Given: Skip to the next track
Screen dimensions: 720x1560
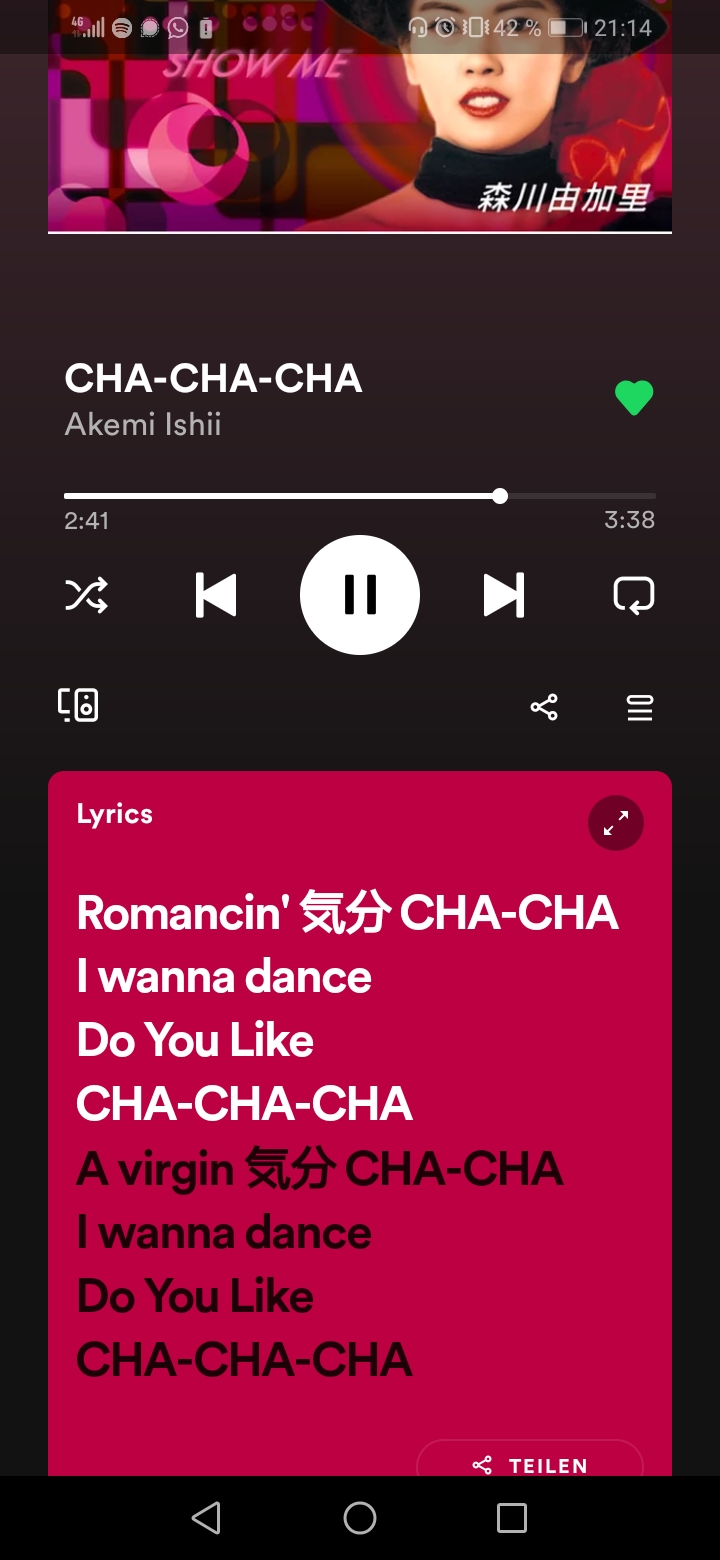Looking at the screenshot, I should [504, 595].
